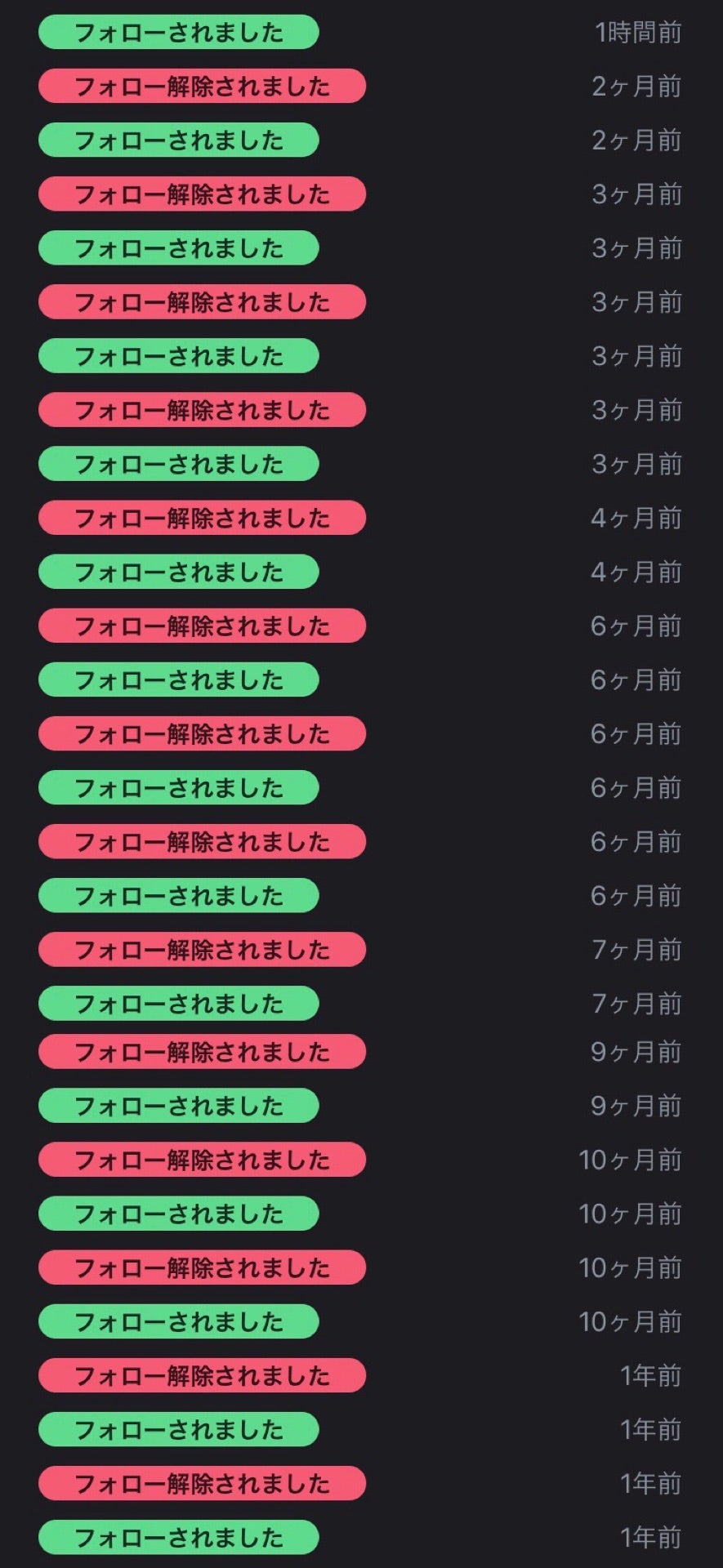Open the latest フォローされました notification from 1時間前
Image resolution: width=723 pixels, height=1568 pixels.
pos(178,33)
